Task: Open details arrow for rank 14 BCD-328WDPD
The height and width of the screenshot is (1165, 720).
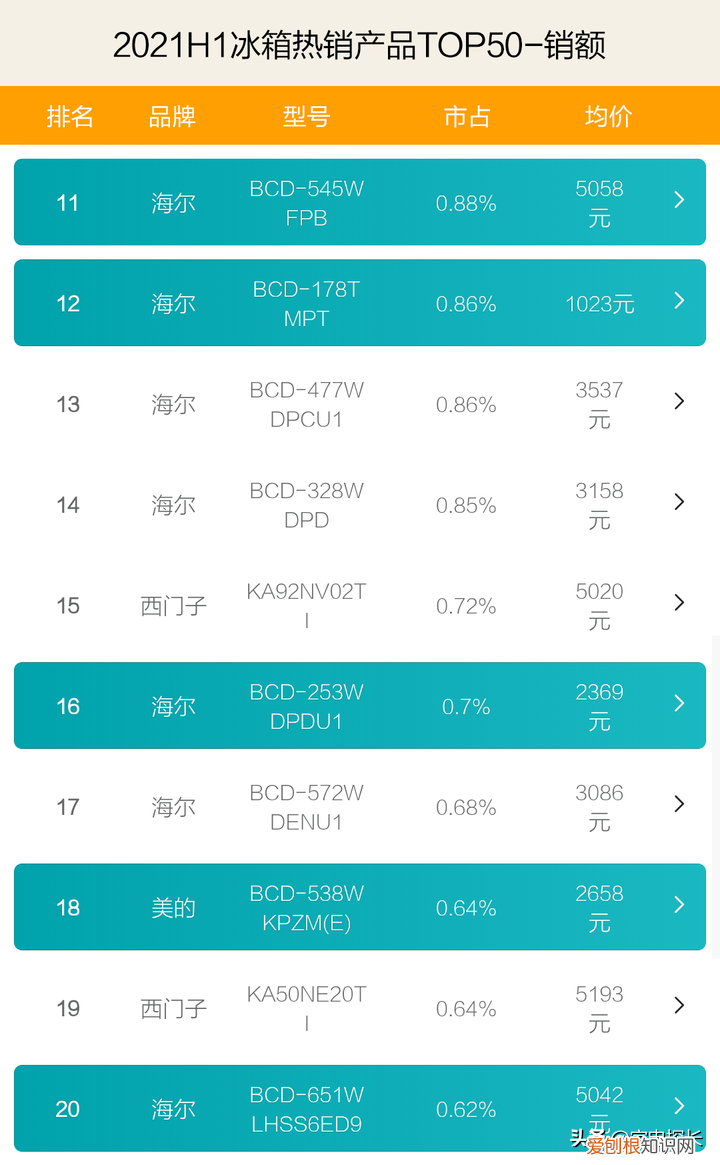Action: (679, 504)
